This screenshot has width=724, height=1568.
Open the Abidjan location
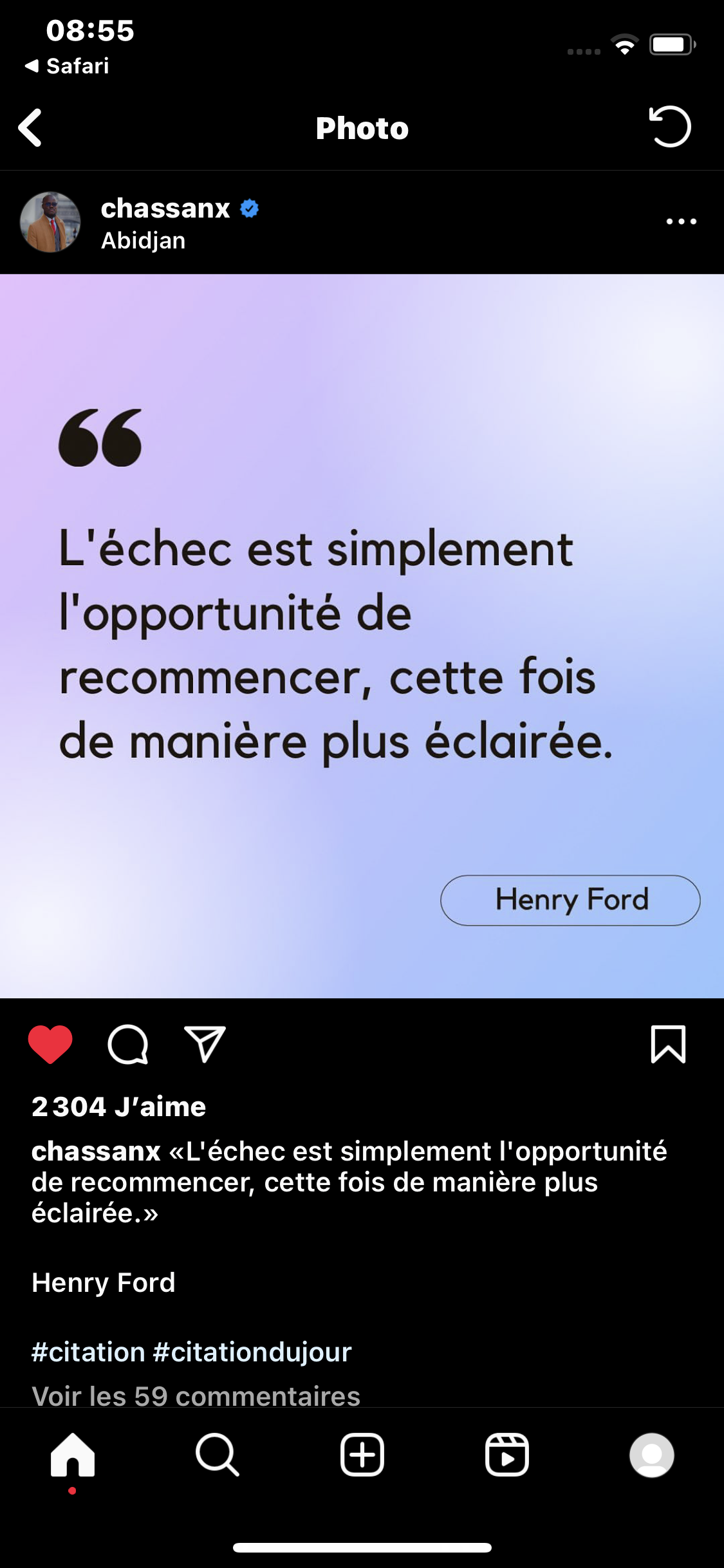click(143, 240)
